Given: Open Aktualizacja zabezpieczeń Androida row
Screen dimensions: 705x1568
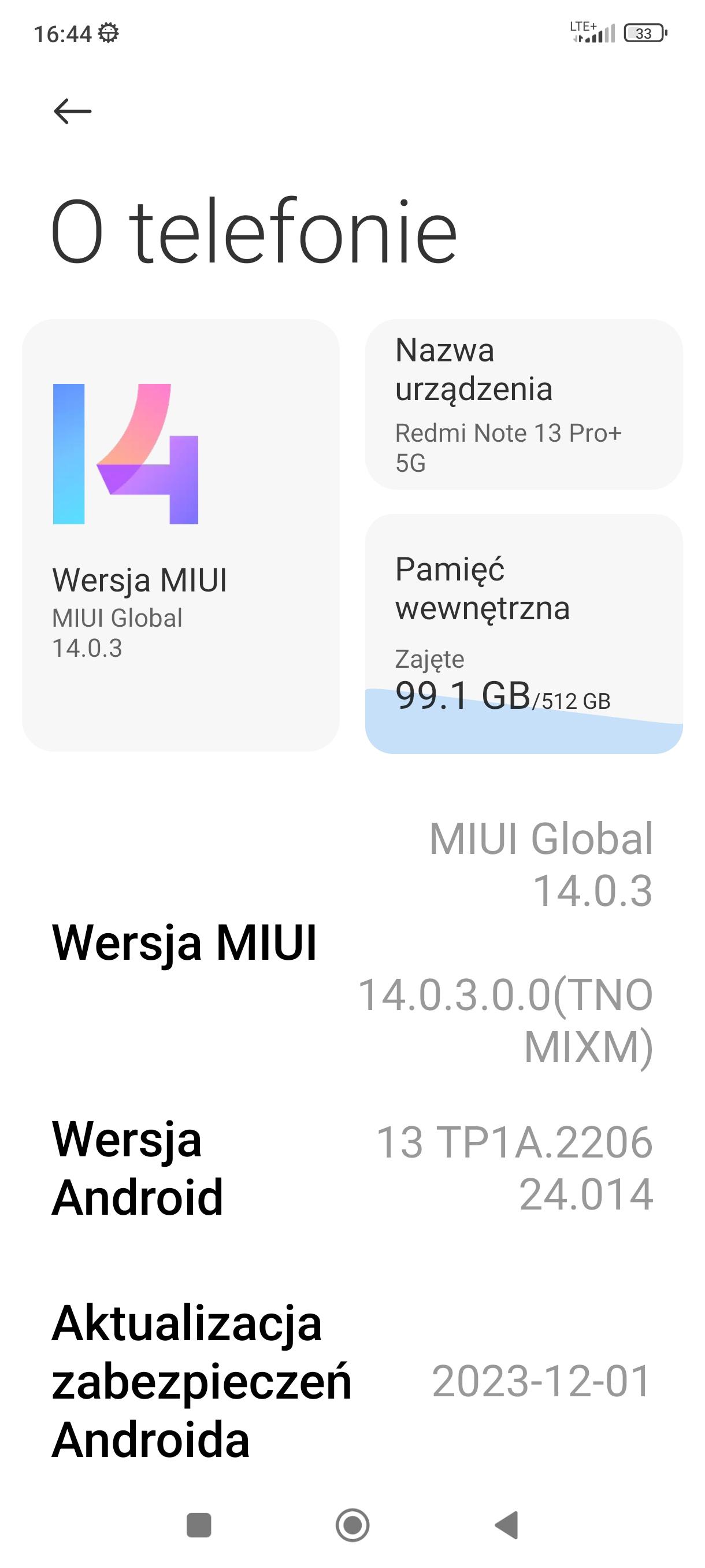Looking at the screenshot, I should point(352,1381).
